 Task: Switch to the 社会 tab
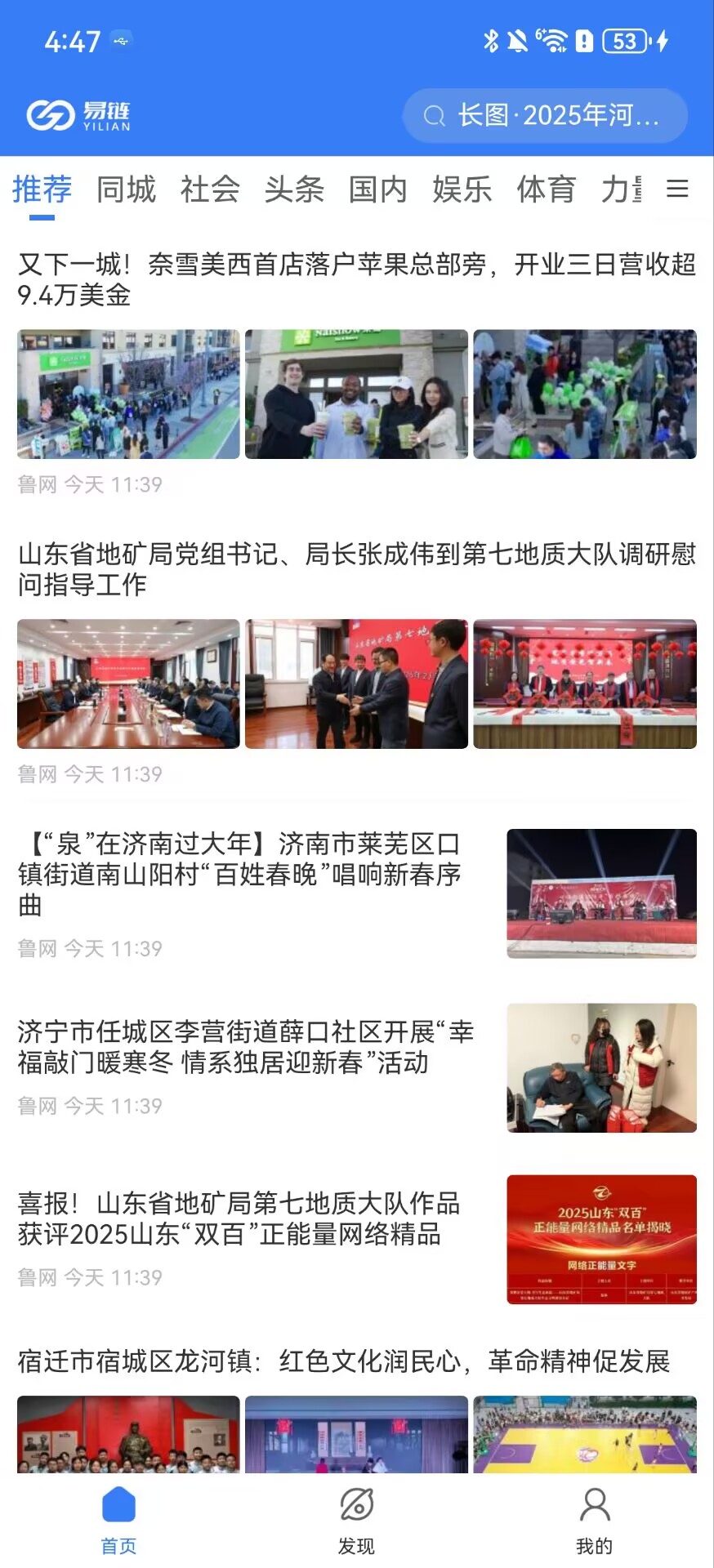208,189
